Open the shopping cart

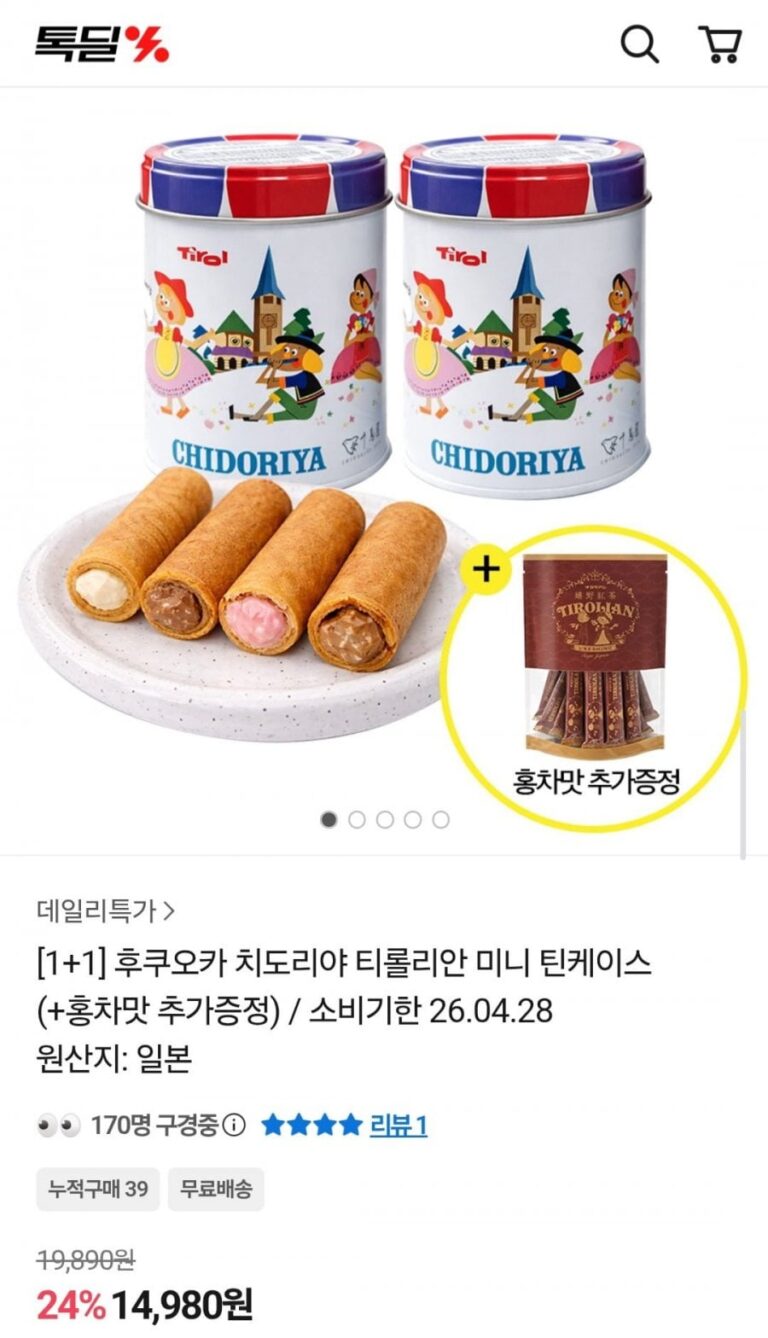719,44
